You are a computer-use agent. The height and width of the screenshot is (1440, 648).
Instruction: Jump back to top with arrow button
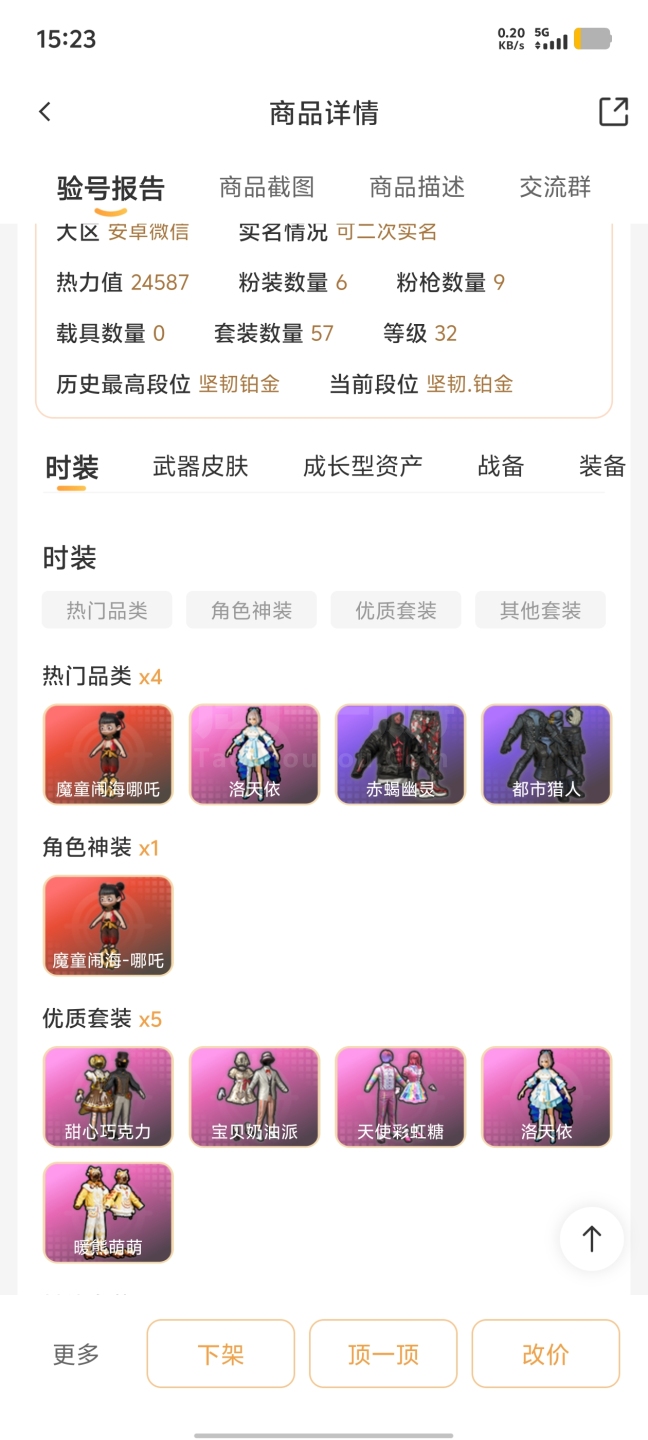coord(592,1239)
